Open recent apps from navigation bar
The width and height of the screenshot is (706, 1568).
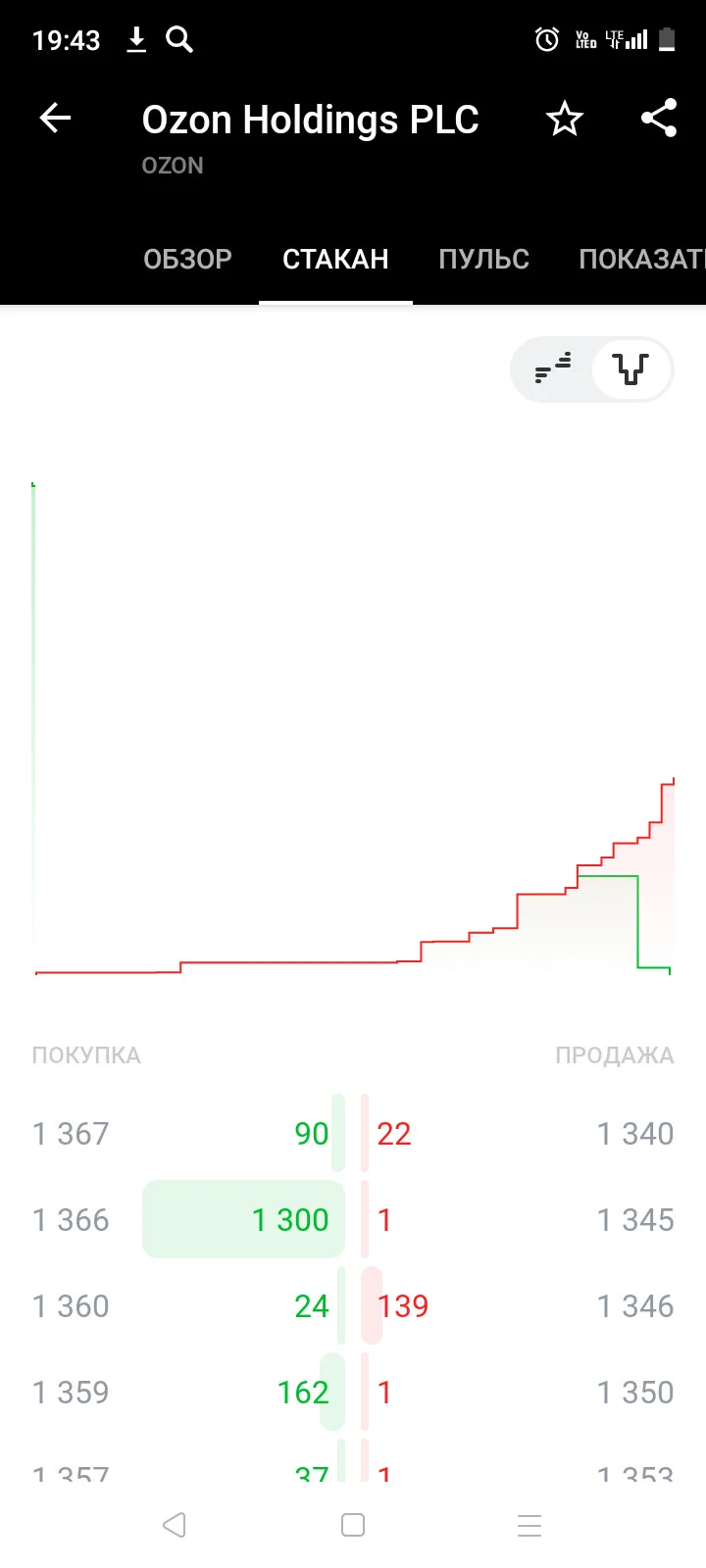click(529, 1525)
